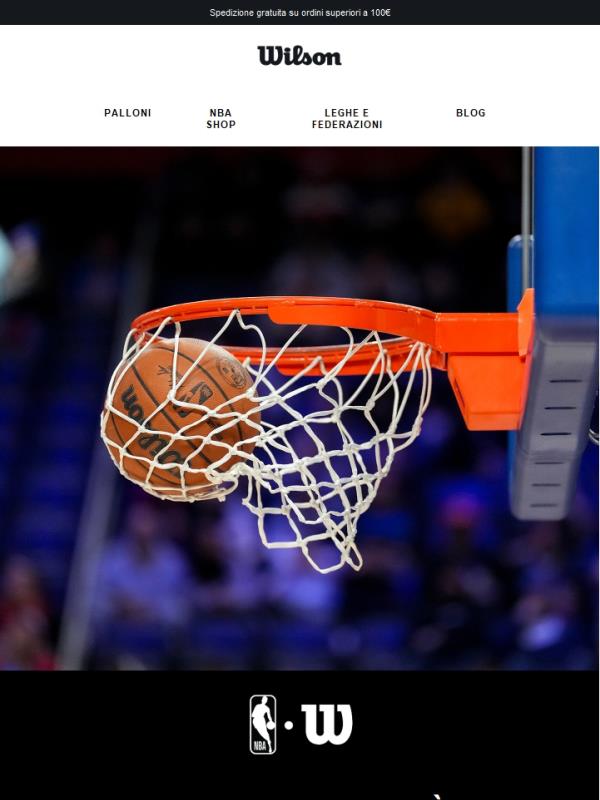Tap the Wilson logo at top
This screenshot has width=600, height=800.
(x=299, y=56)
